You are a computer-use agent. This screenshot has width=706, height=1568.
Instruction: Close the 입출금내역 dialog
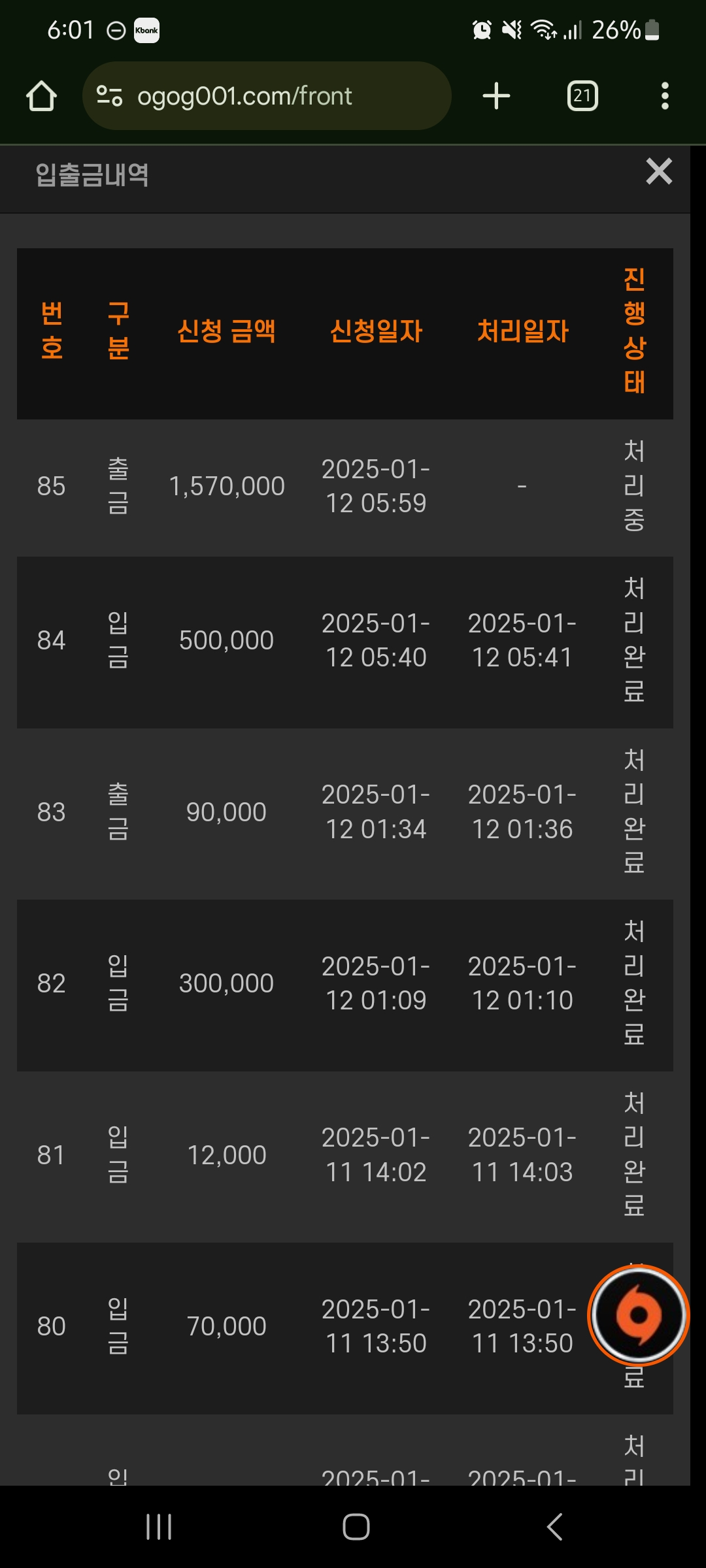click(x=659, y=172)
